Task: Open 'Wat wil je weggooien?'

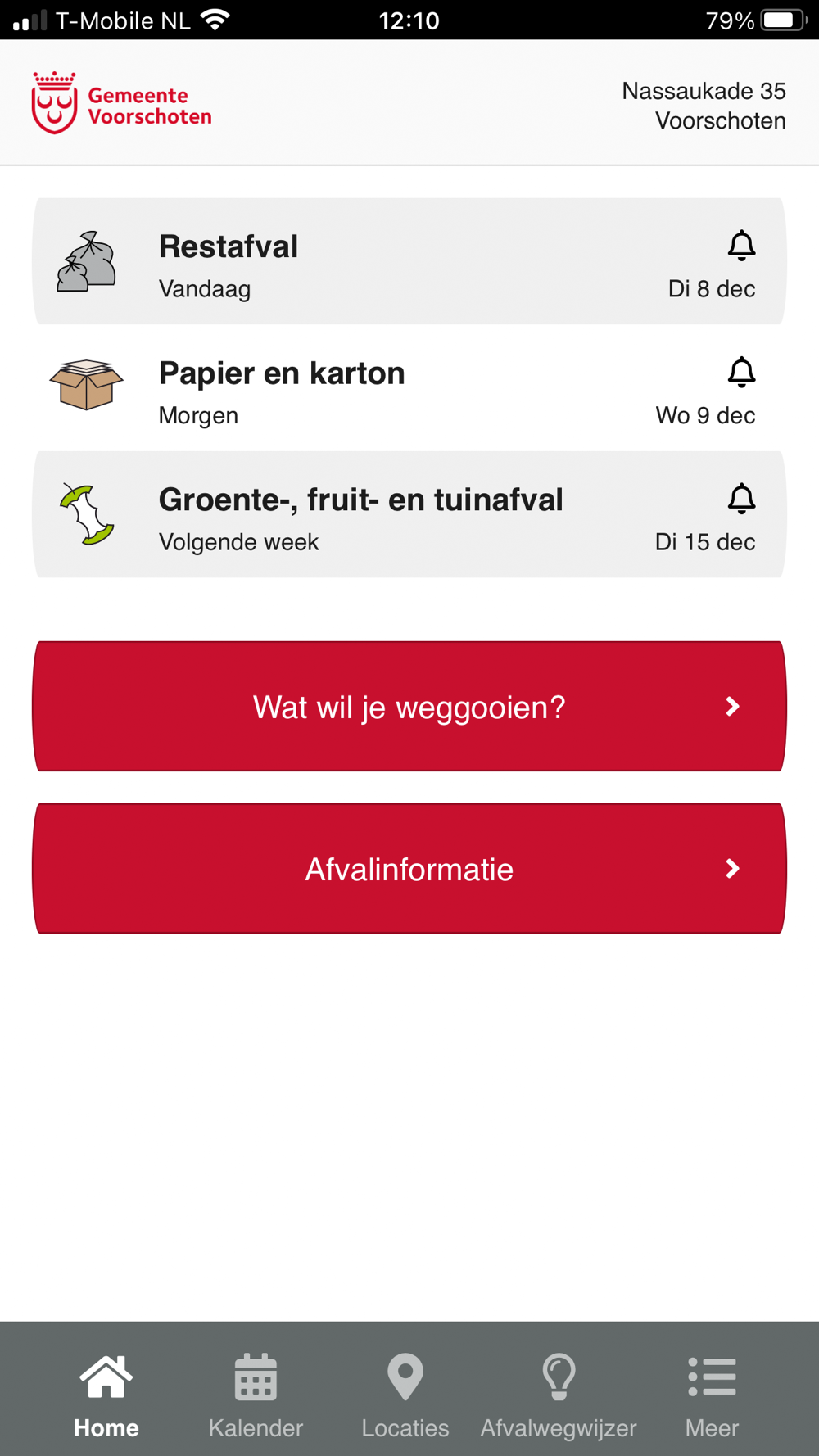Action: 409,706
